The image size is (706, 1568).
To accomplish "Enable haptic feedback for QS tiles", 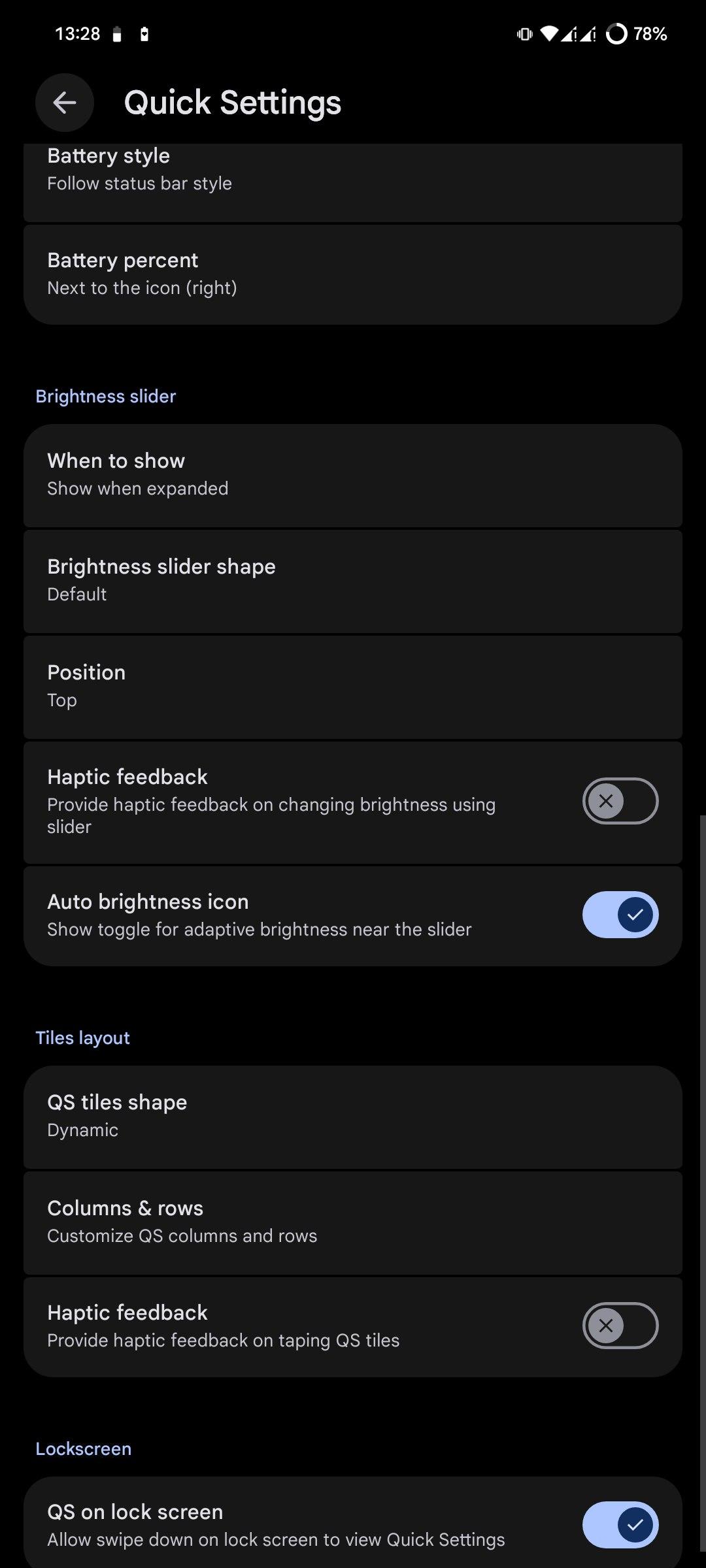I will 620,1326.
